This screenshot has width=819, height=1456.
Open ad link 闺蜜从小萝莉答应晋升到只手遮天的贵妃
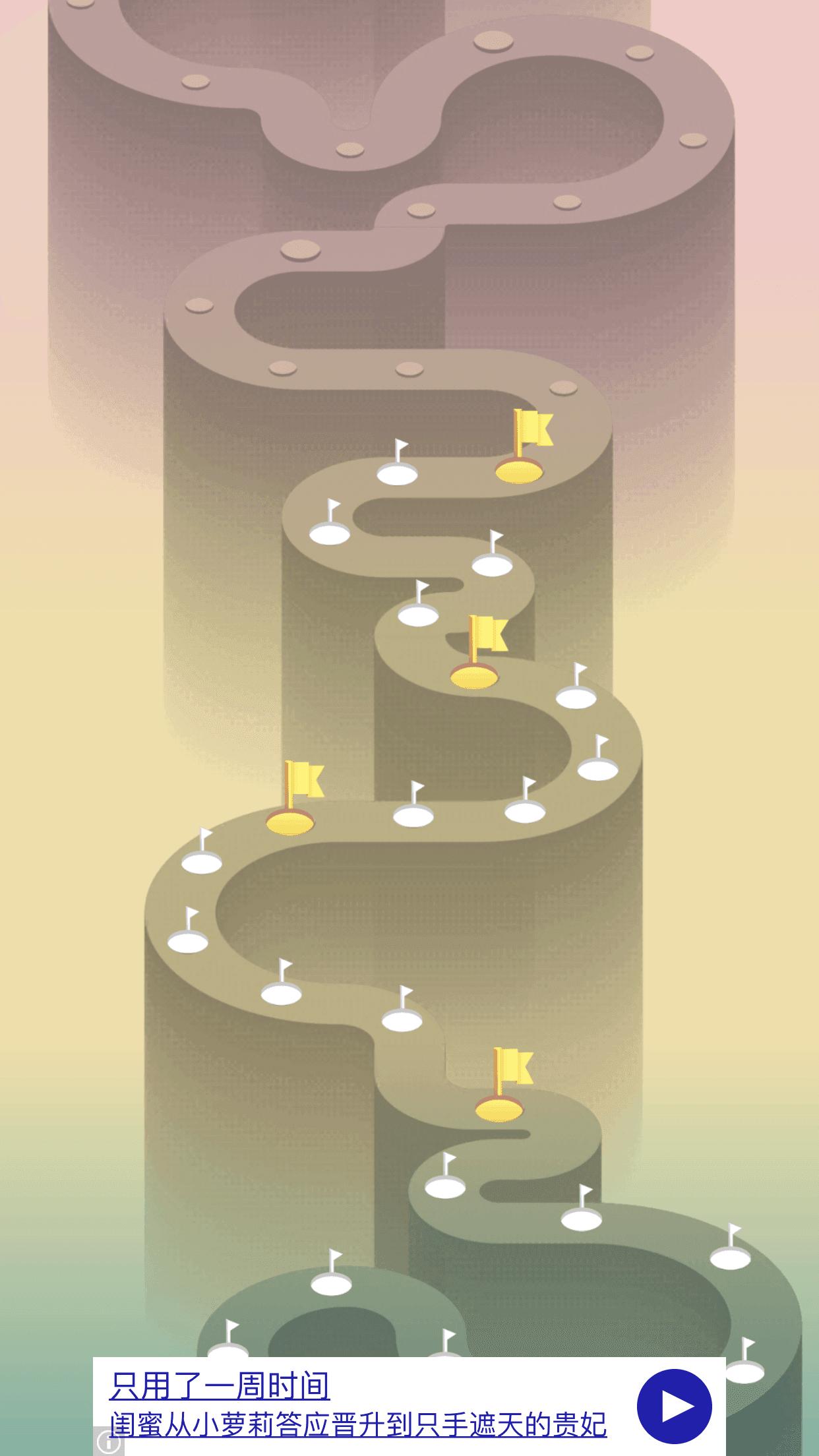(x=358, y=1424)
